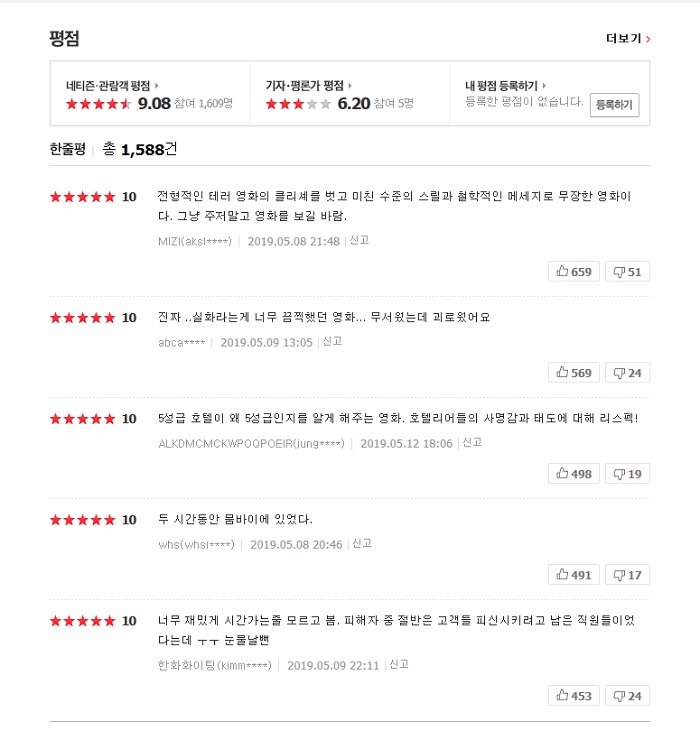Report the abca**** review via 신고
This screenshot has height=749, width=700.
pos(332,341)
